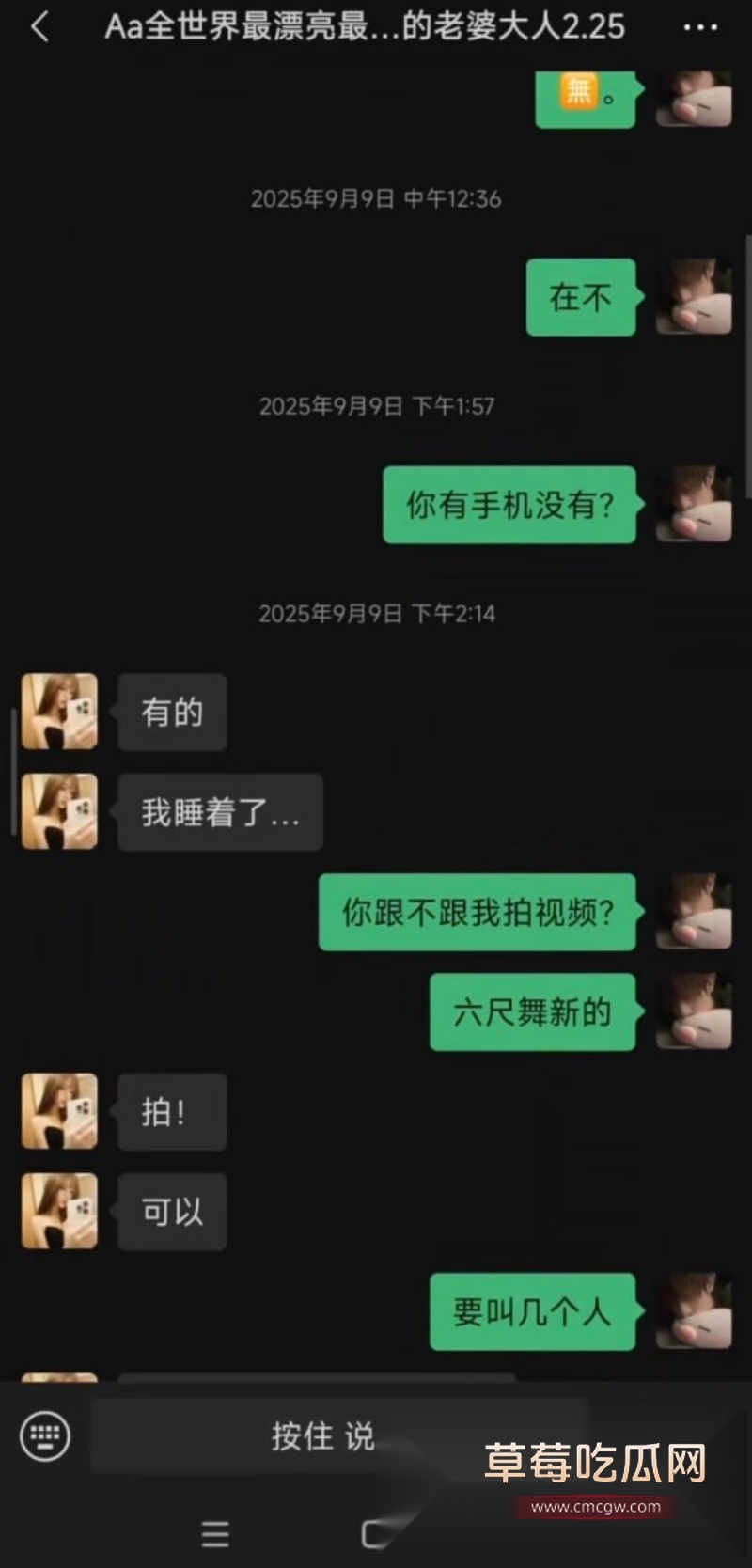The image size is (752, 1568).
Task: Tap the '六尺舞新的' message
Action: pos(531,1013)
